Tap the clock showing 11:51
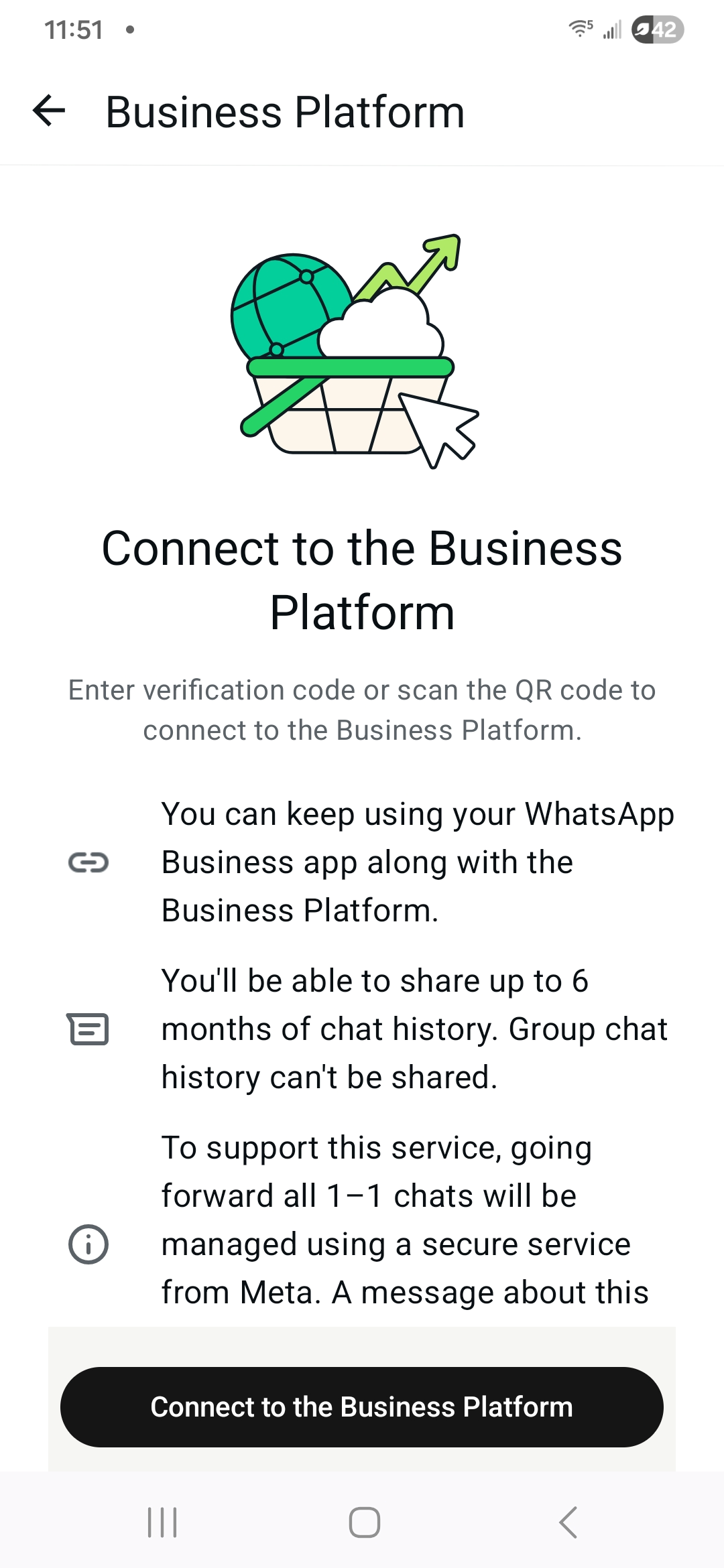The image size is (724, 1568). click(74, 29)
